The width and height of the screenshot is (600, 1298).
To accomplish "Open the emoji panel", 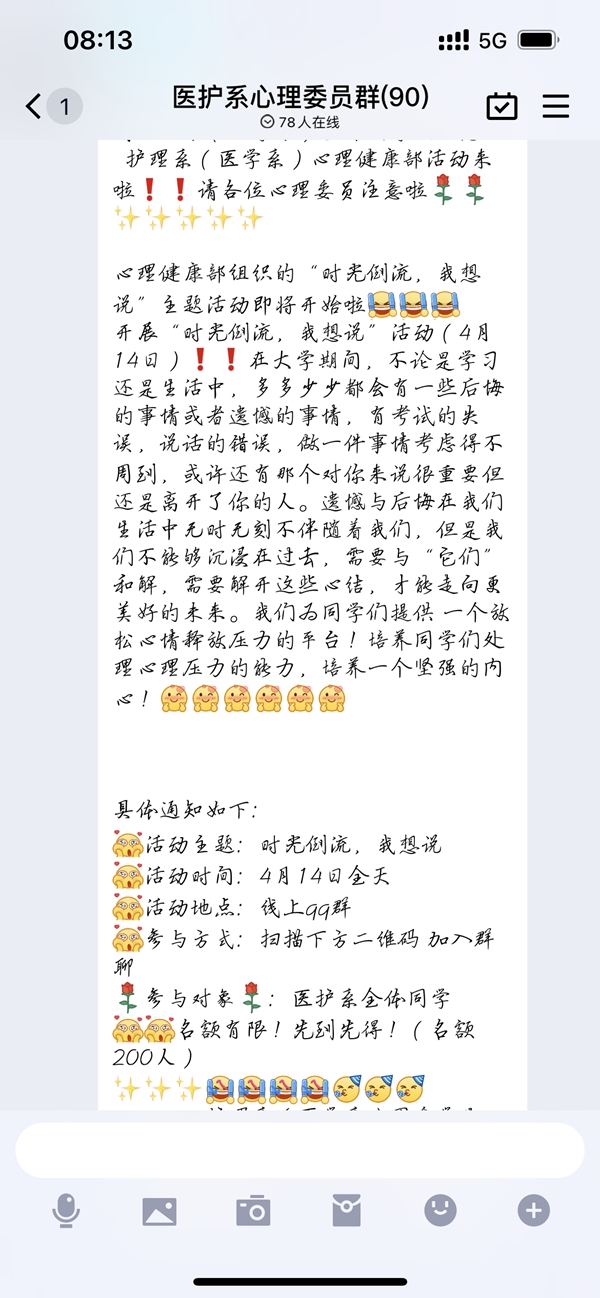I will click(440, 1211).
